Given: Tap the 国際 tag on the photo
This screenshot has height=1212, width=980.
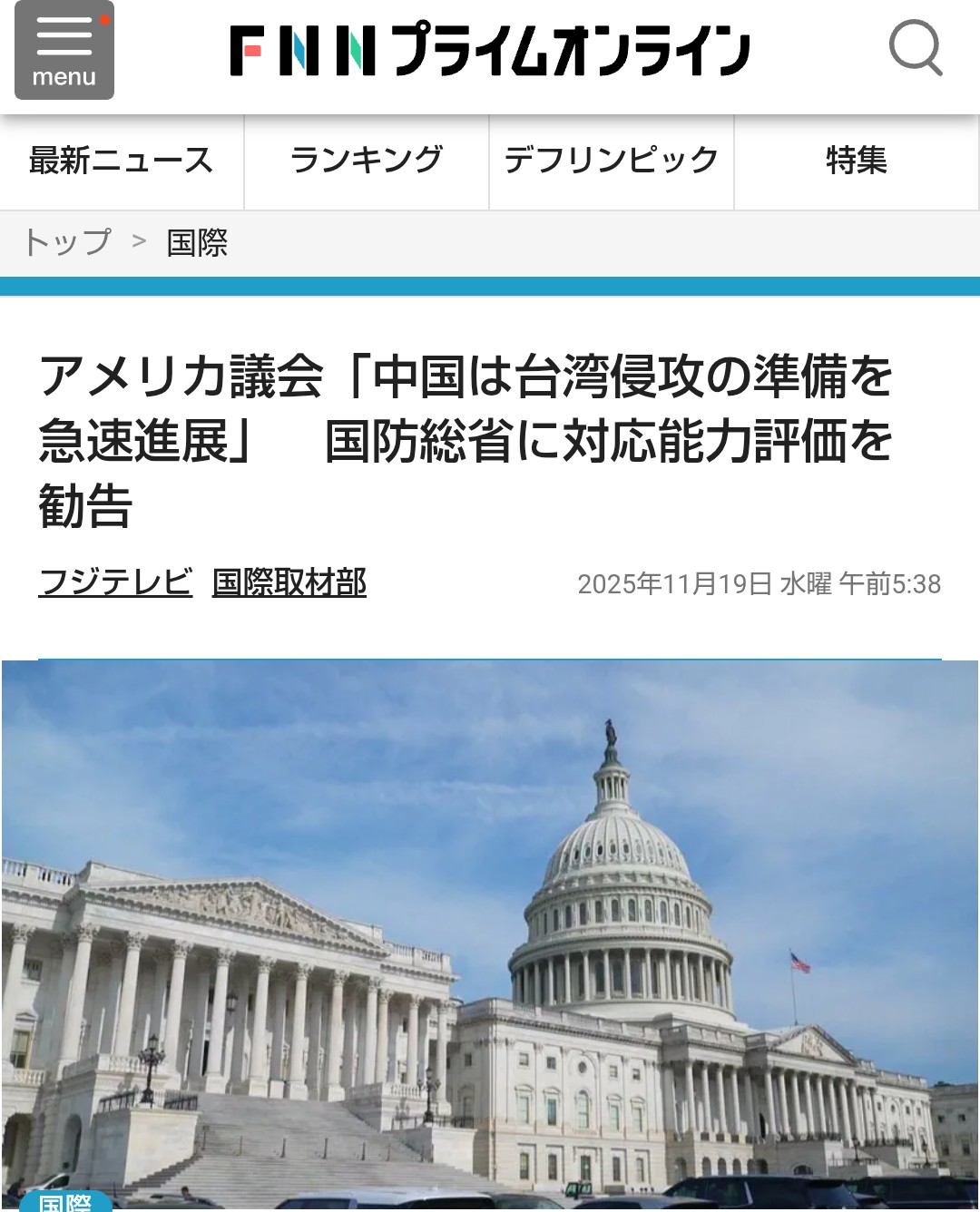Looking at the screenshot, I should [x=65, y=1202].
